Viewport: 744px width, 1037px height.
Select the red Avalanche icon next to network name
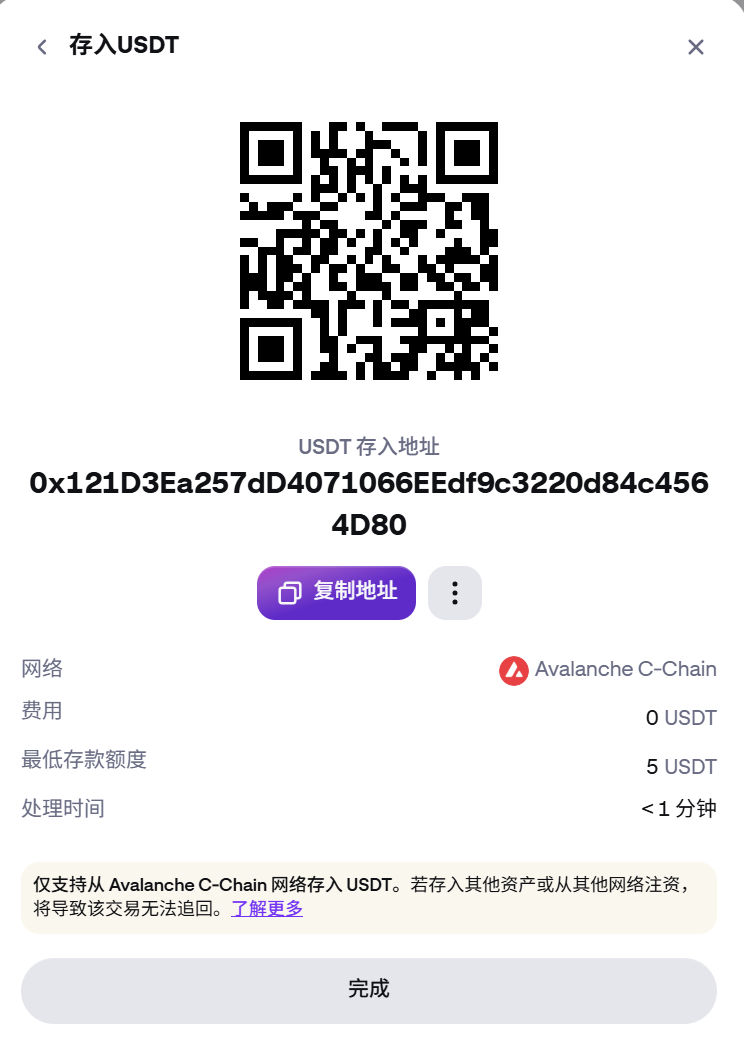[x=513, y=669]
